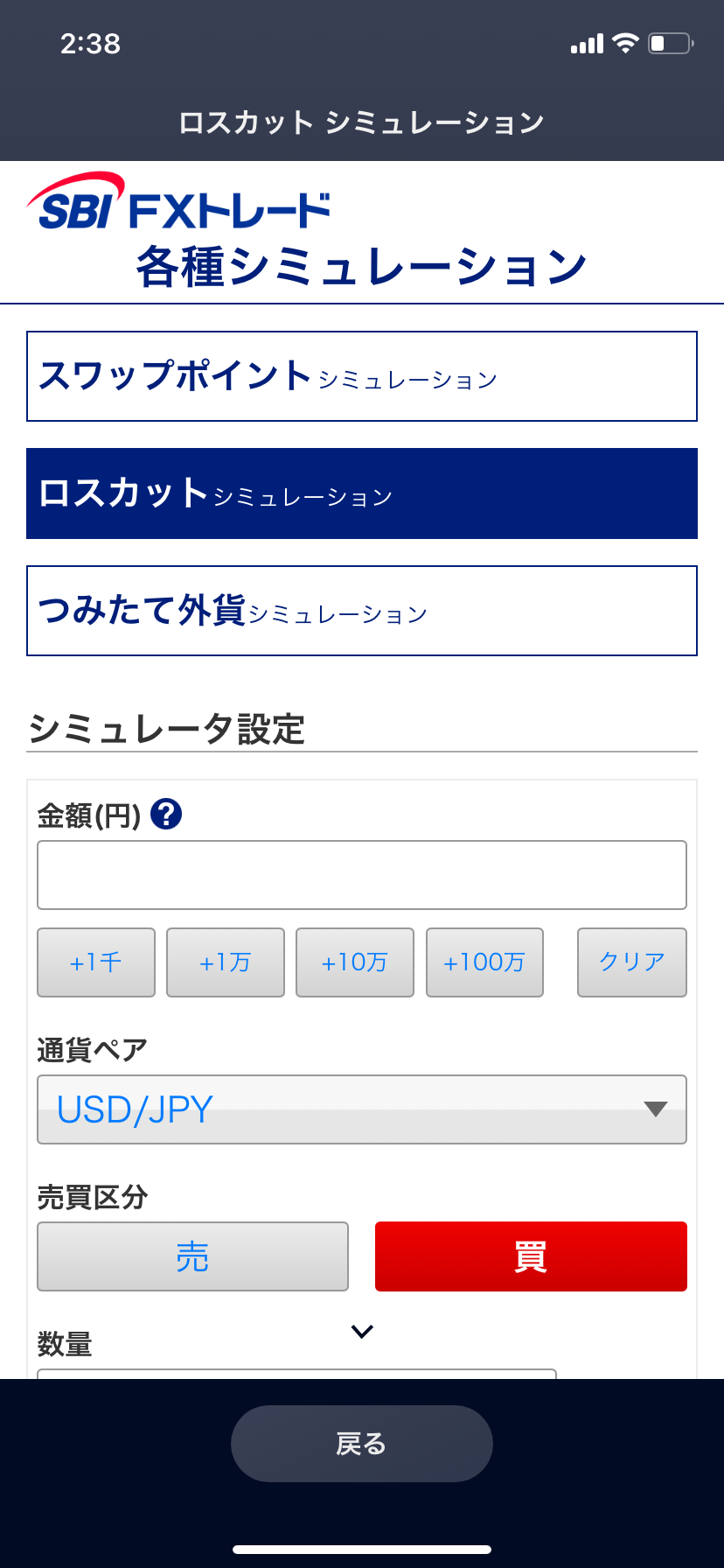Open つみたて外貨 simulation
Image resolution: width=724 pixels, height=1568 pixels.
pos(361,610)
